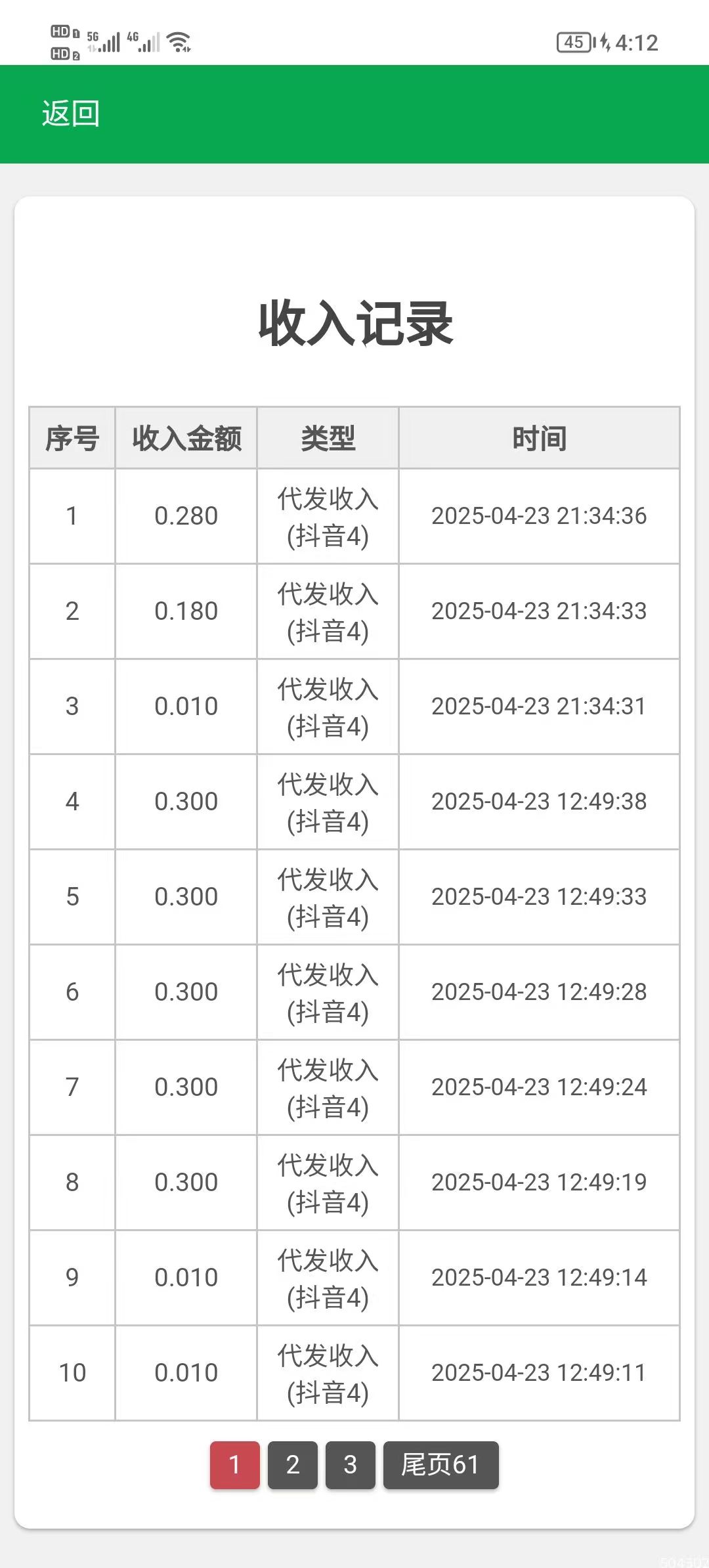Open page 3 of income records
Viewport: 709px width, 1568px height.
click(x=351, y=1465)
